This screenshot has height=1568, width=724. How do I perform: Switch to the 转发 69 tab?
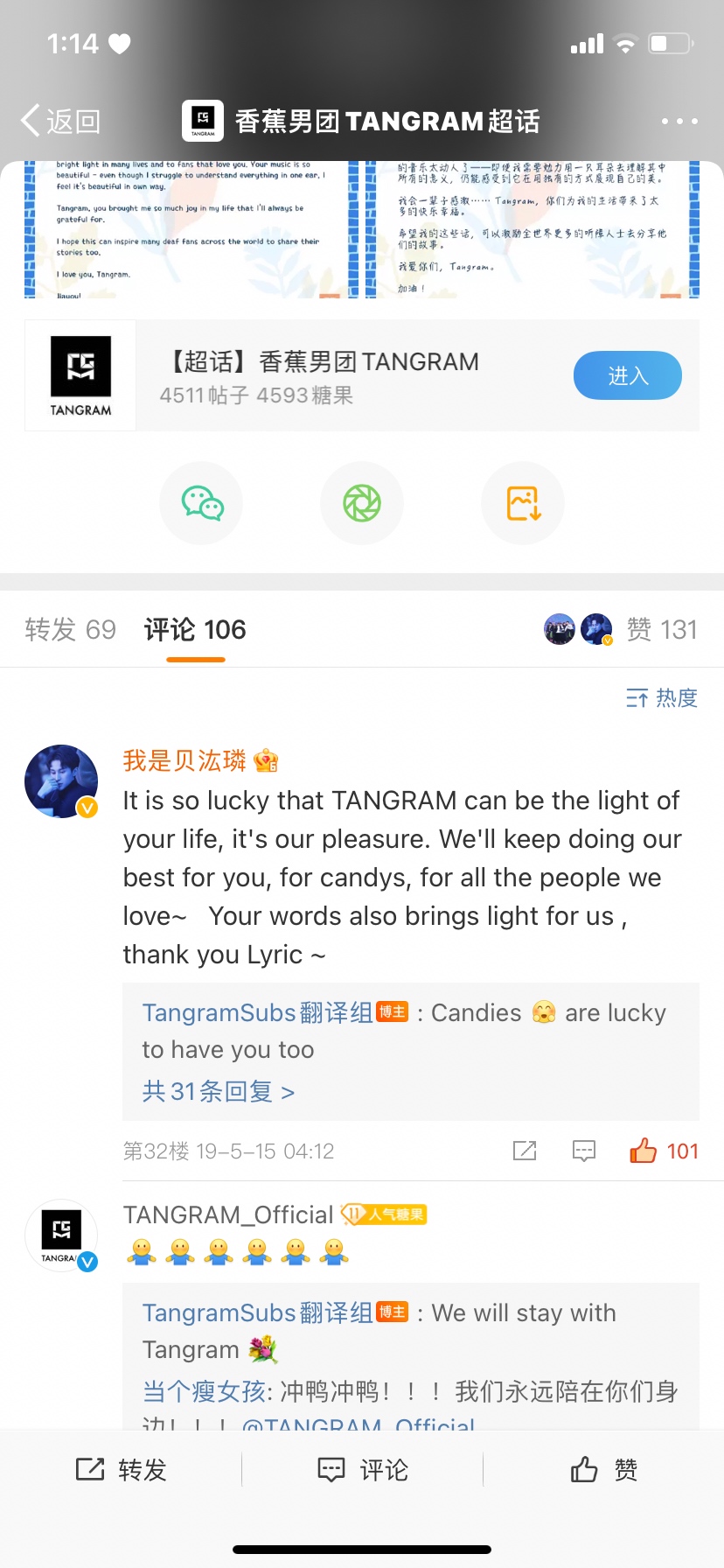tap(70, 629)
